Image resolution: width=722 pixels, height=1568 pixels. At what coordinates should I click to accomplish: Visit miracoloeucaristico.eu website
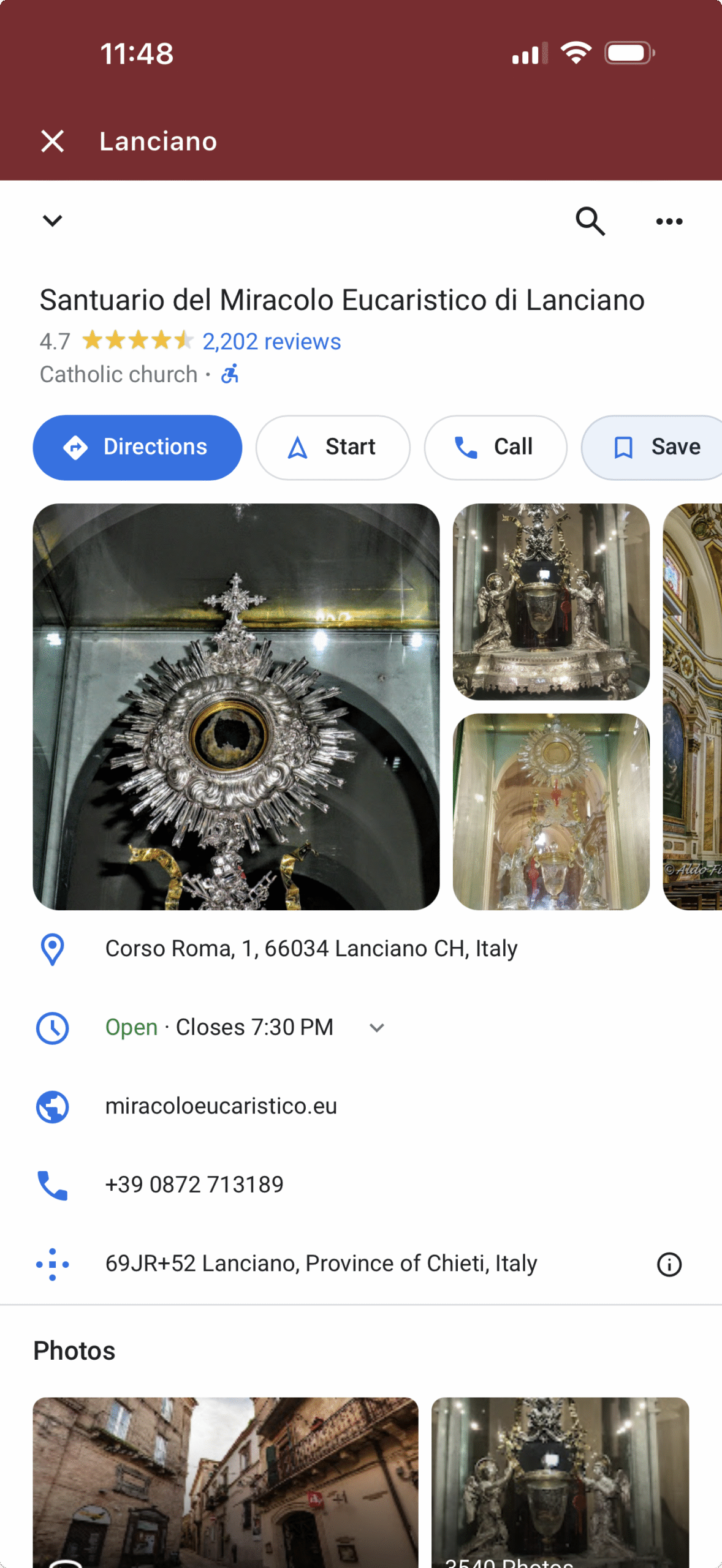[361, 1106]
